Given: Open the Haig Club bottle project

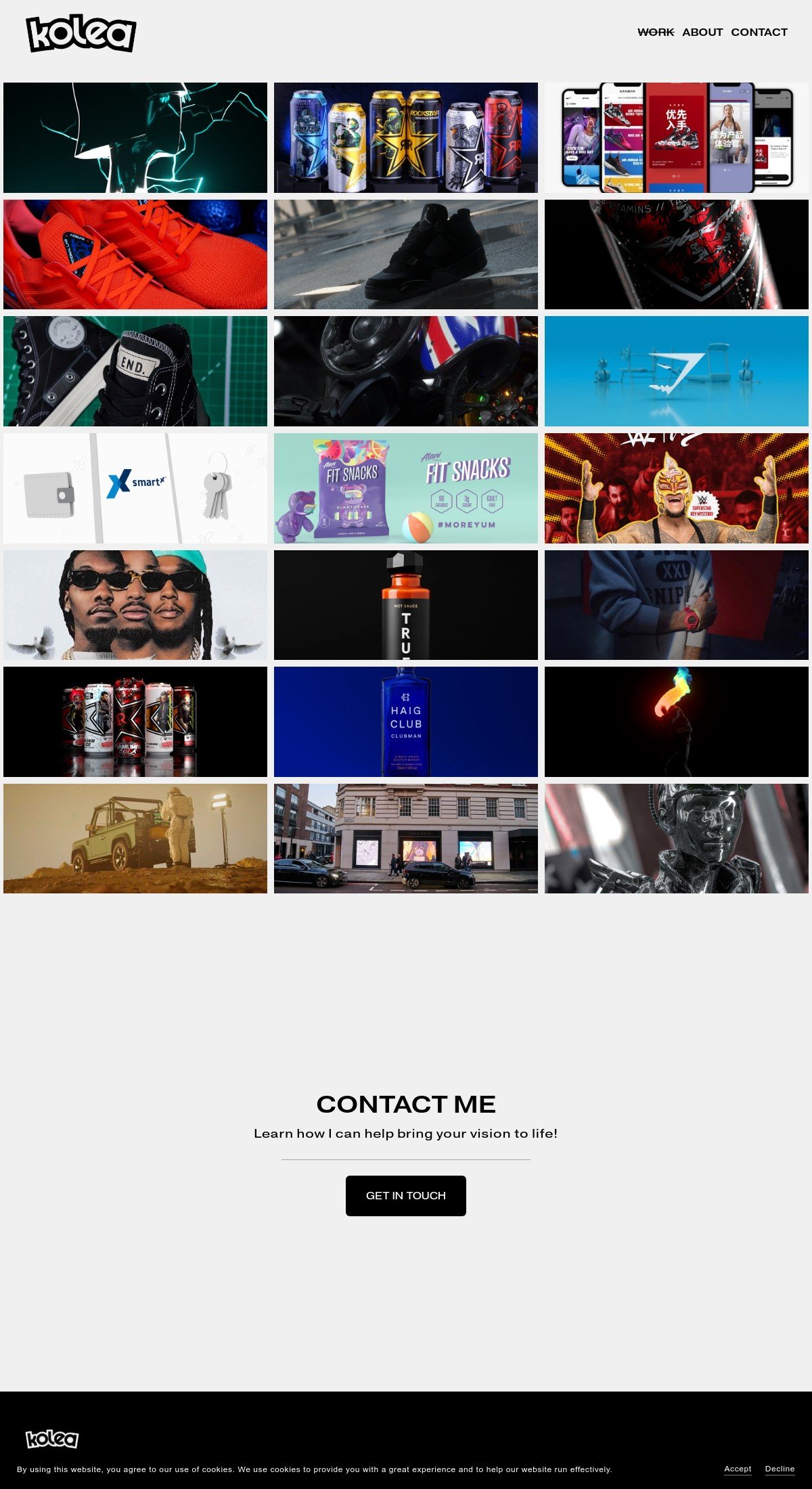Looking at the screenshot, I should coord(406,721).
